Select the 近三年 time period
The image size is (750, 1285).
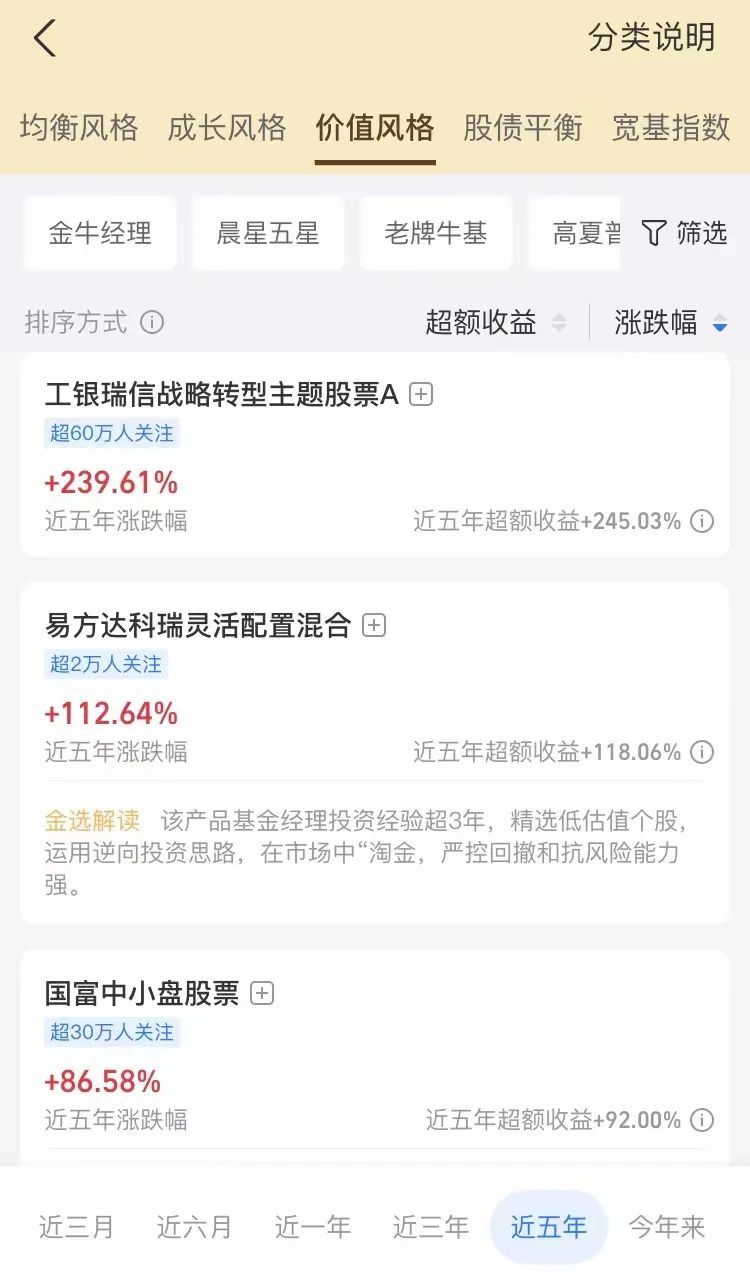pyautogui.click(x=431, y=1227)
